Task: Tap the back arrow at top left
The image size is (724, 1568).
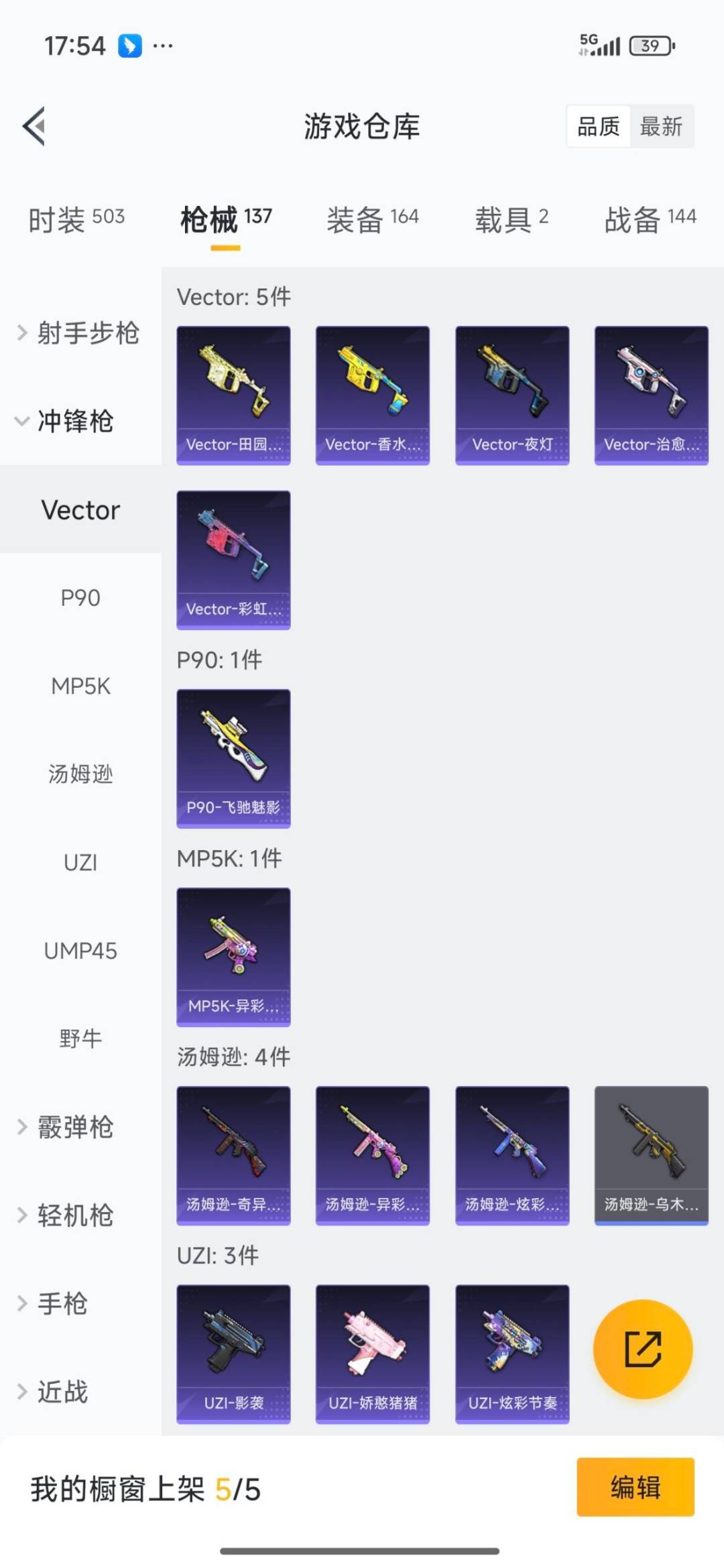Action: pos(34,127)
